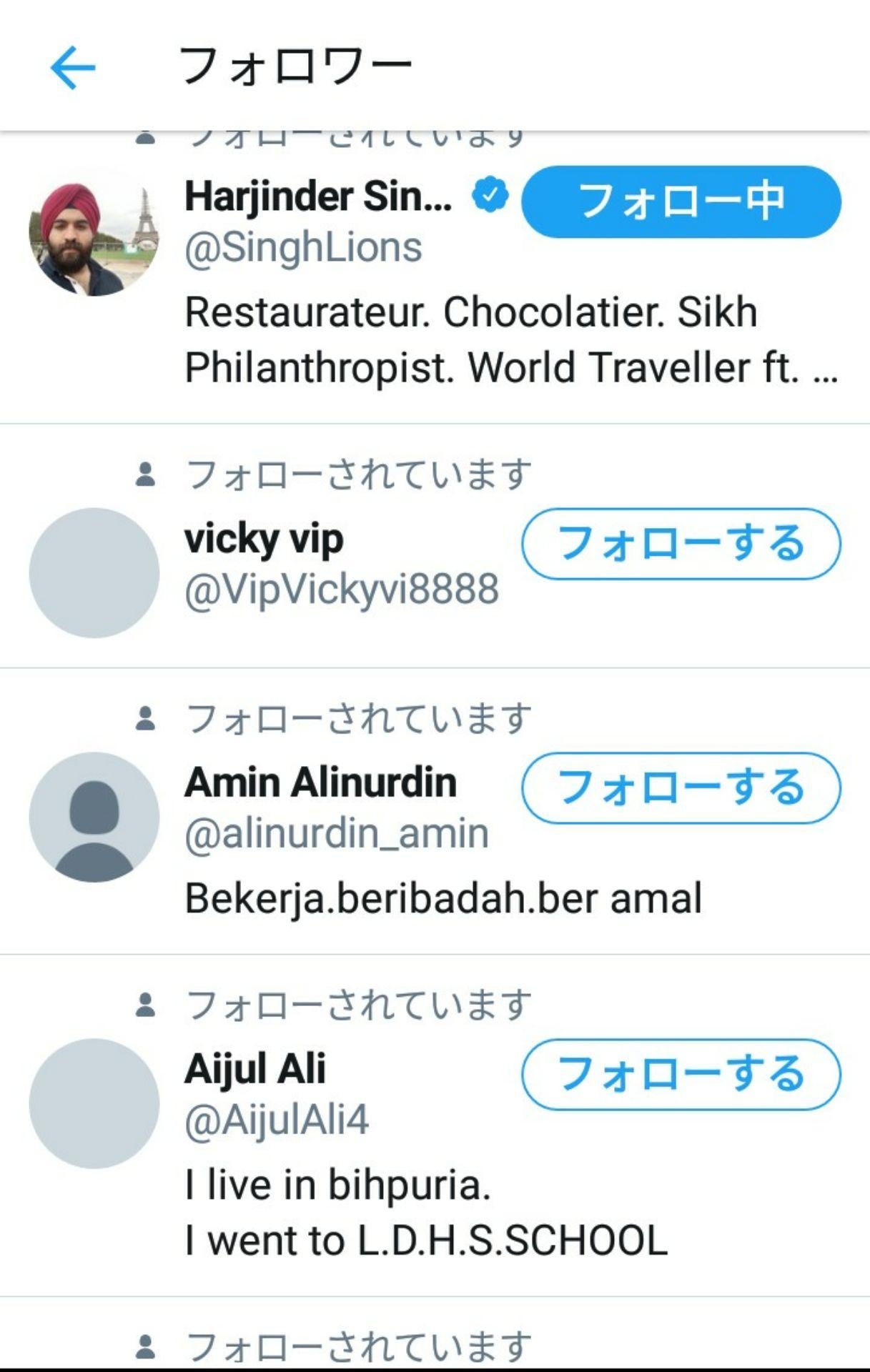The height and width of the screenshot is (1372, 870).
Task: Follow Aijul Ali
Action: (x=681, y=1074)
